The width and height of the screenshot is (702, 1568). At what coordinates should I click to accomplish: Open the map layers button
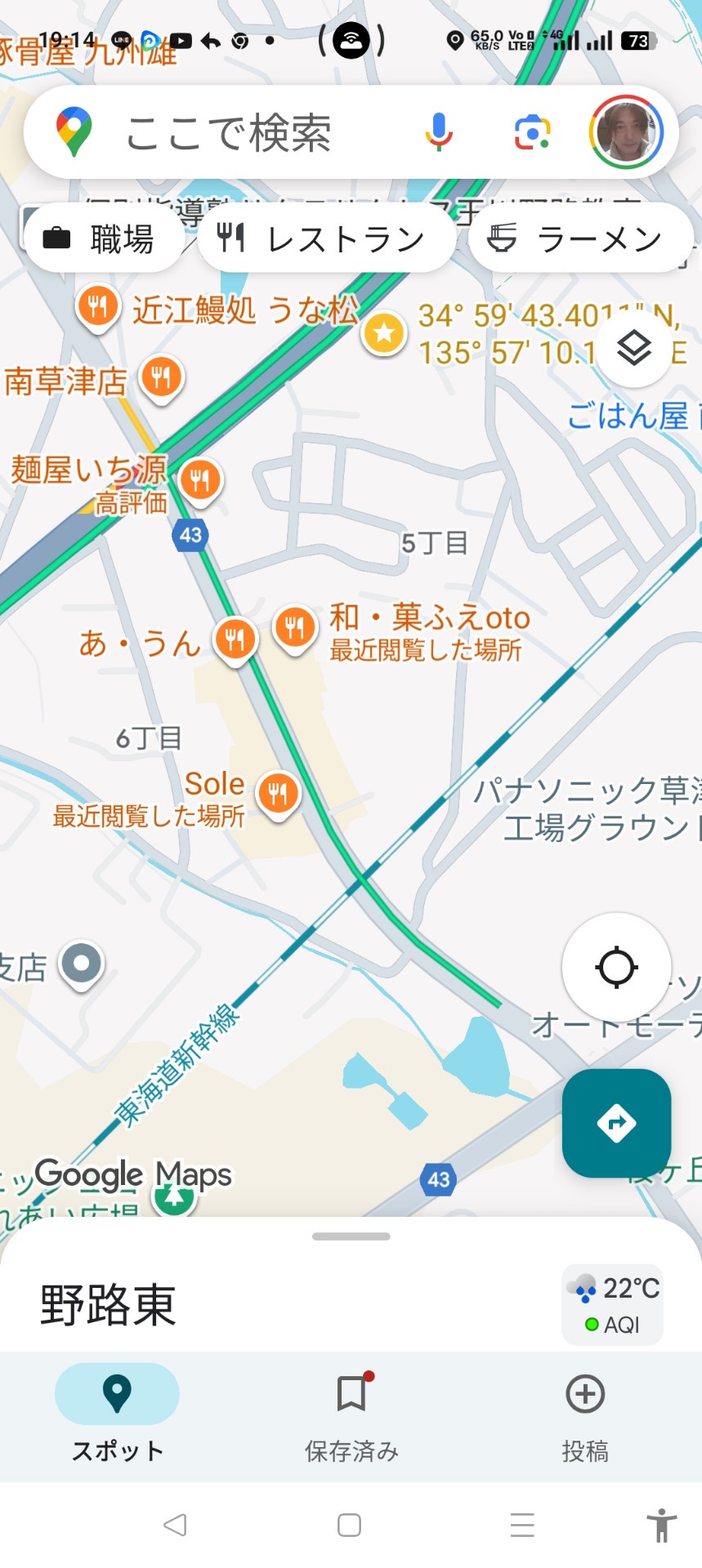(x=634, y=349)
